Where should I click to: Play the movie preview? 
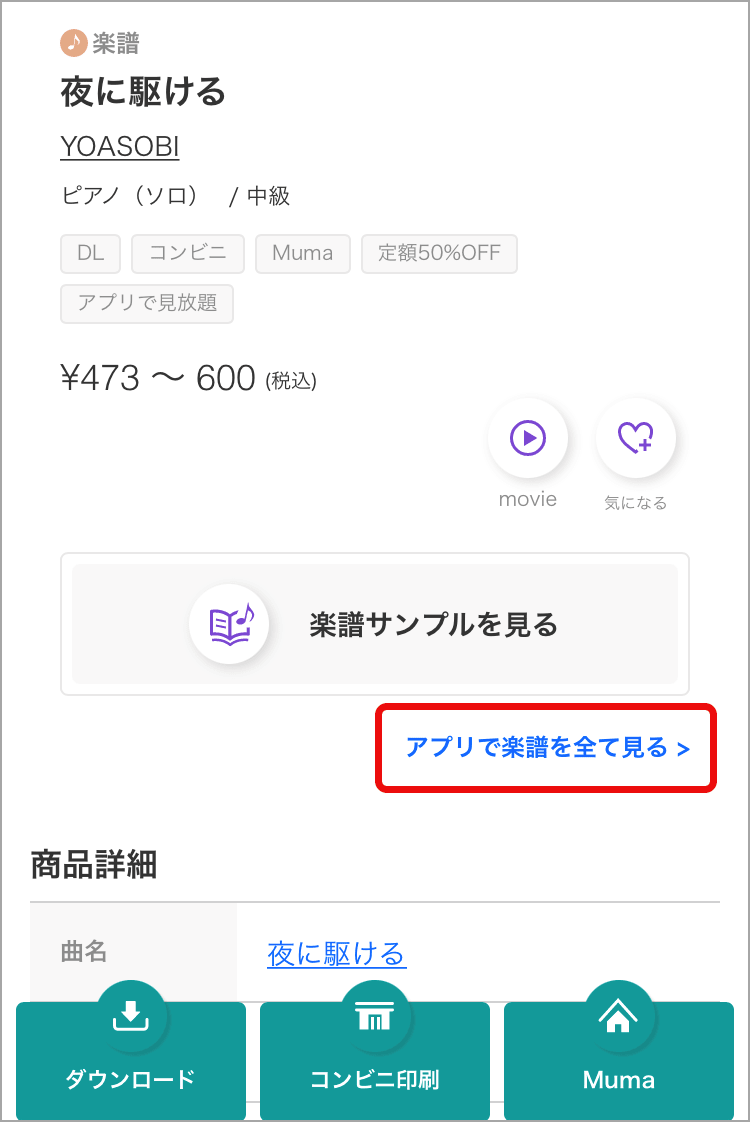(527, 438)
